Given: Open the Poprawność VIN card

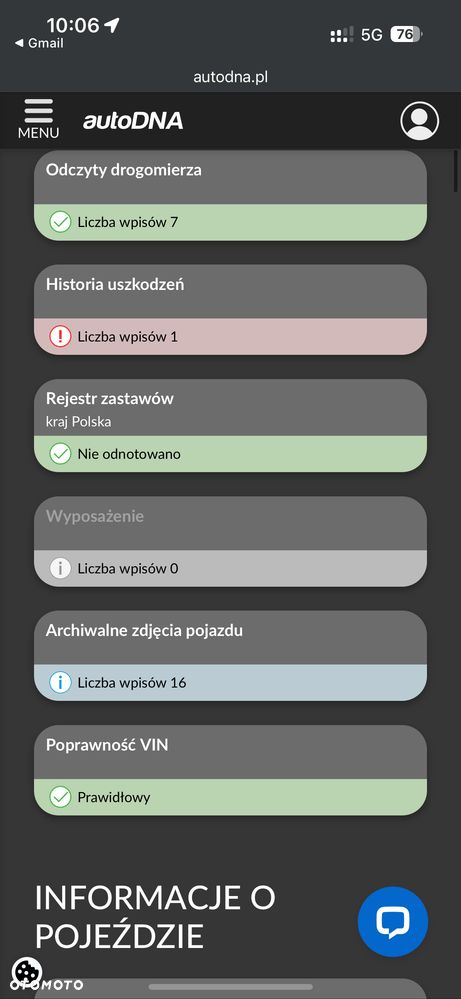Looking at the screenshot, I should pos(230,770).
